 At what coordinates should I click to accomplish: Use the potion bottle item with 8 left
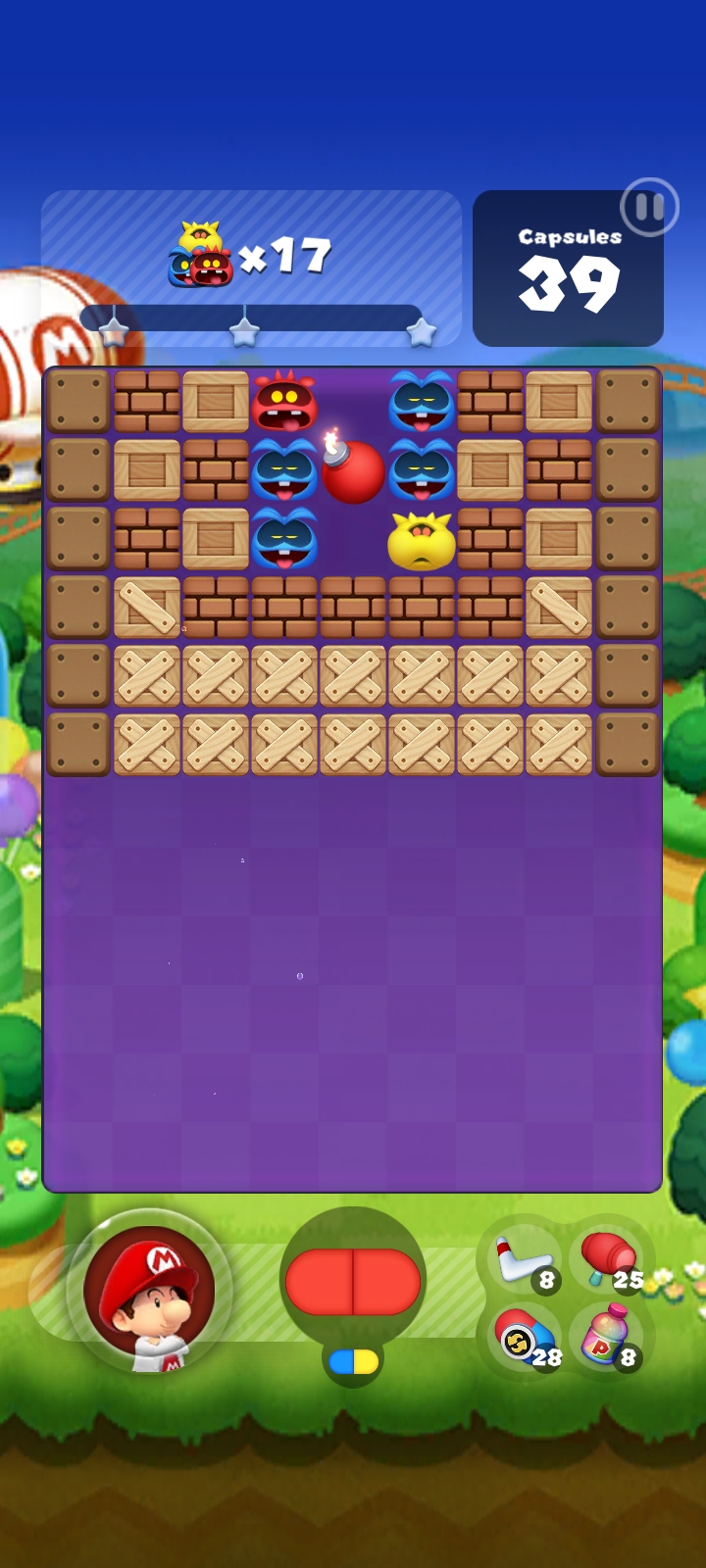[609, 1337]
